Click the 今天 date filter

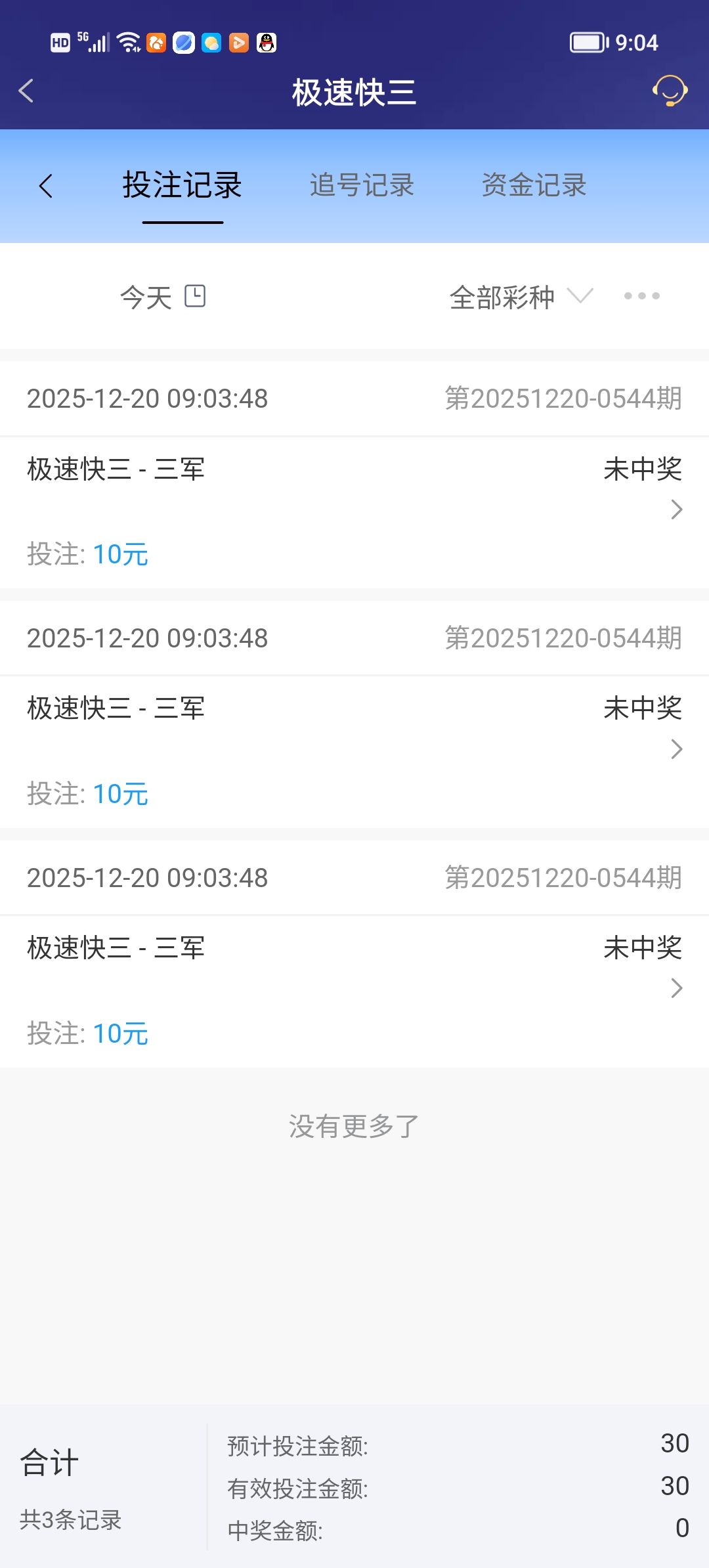tap(145, 296)
